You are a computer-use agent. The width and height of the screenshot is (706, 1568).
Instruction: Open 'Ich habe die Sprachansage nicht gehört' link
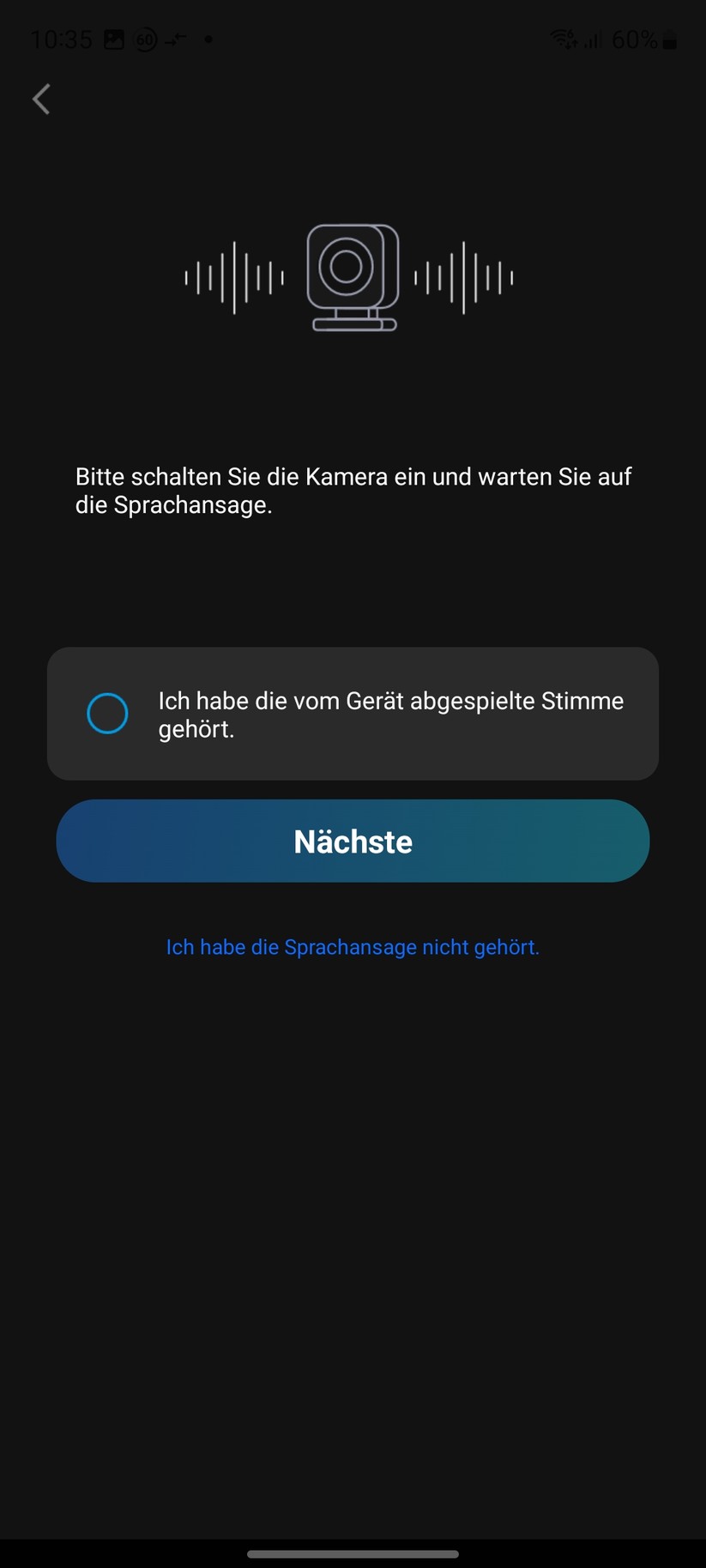click(353, 947)
